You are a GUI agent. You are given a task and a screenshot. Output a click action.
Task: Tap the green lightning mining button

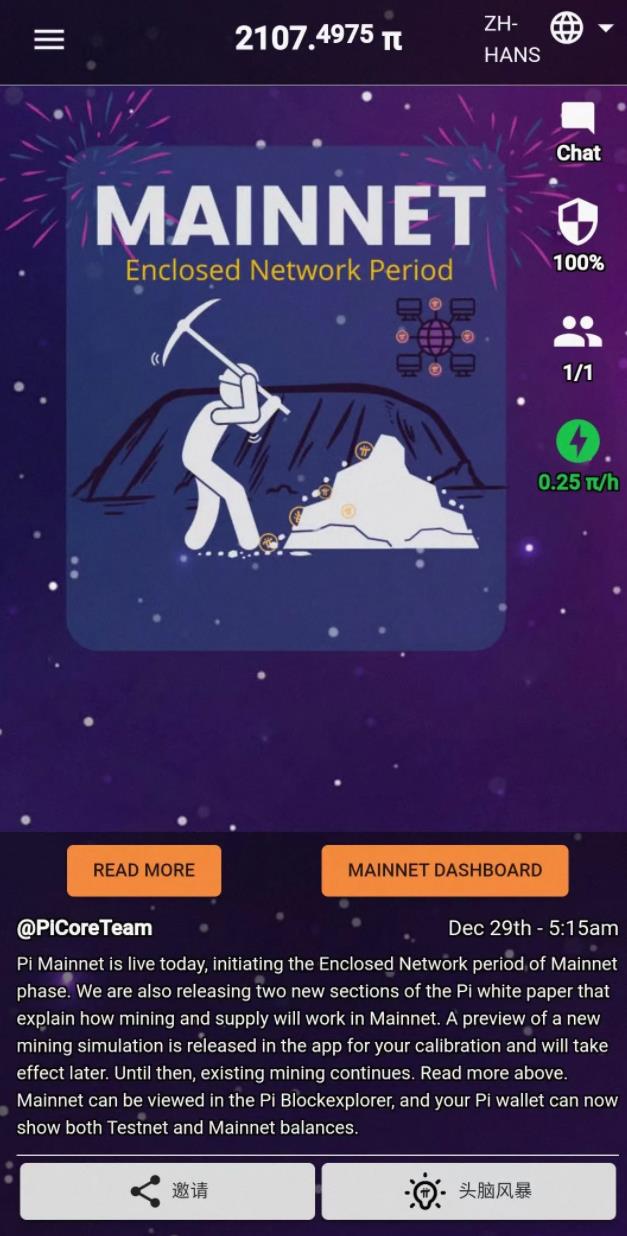pos(578,441)
